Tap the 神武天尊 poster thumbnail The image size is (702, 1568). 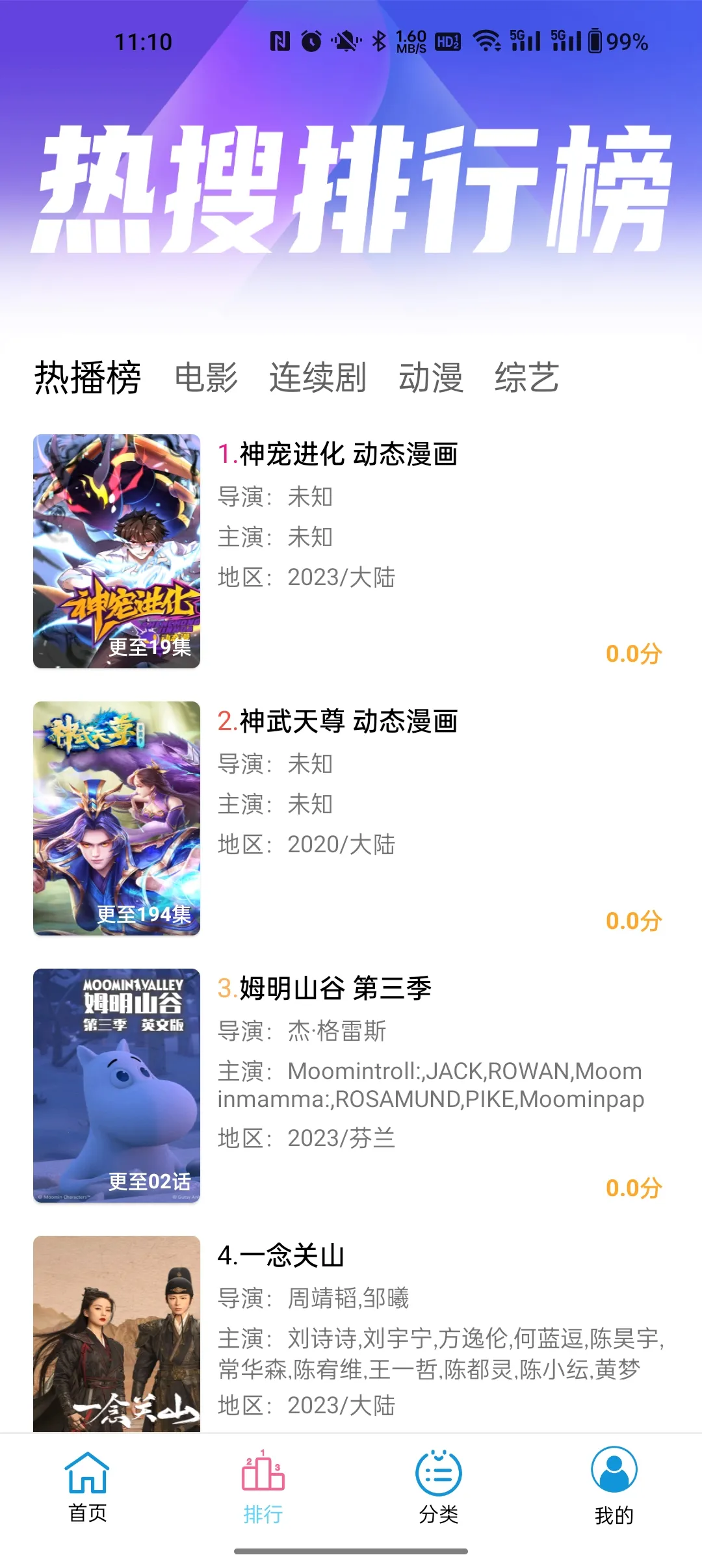117,819
